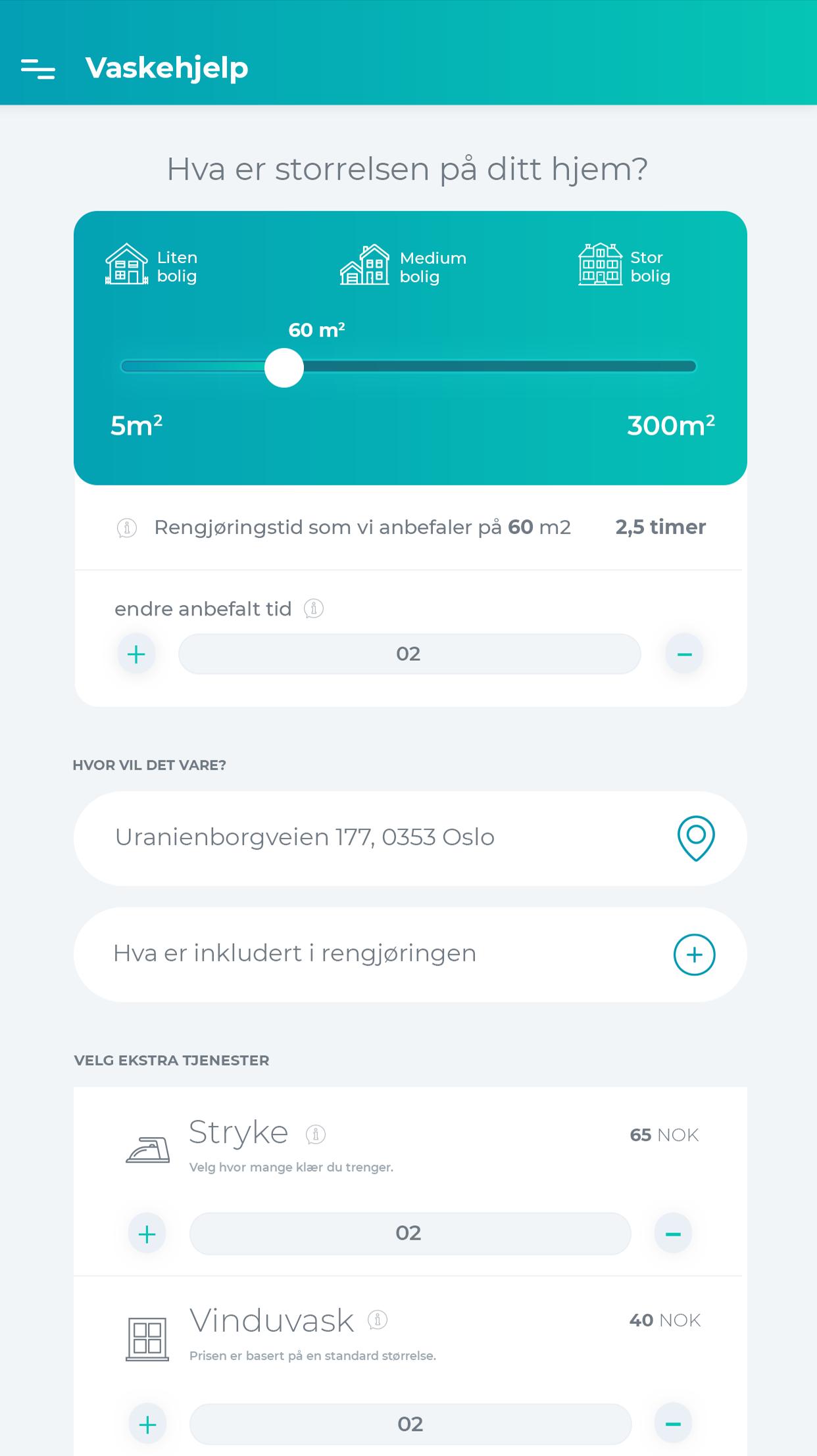The image size is (817, 1456).
Task: Decrease the Vinduvask quantity
Action: pyautogui.click(x=673, y=1425)
